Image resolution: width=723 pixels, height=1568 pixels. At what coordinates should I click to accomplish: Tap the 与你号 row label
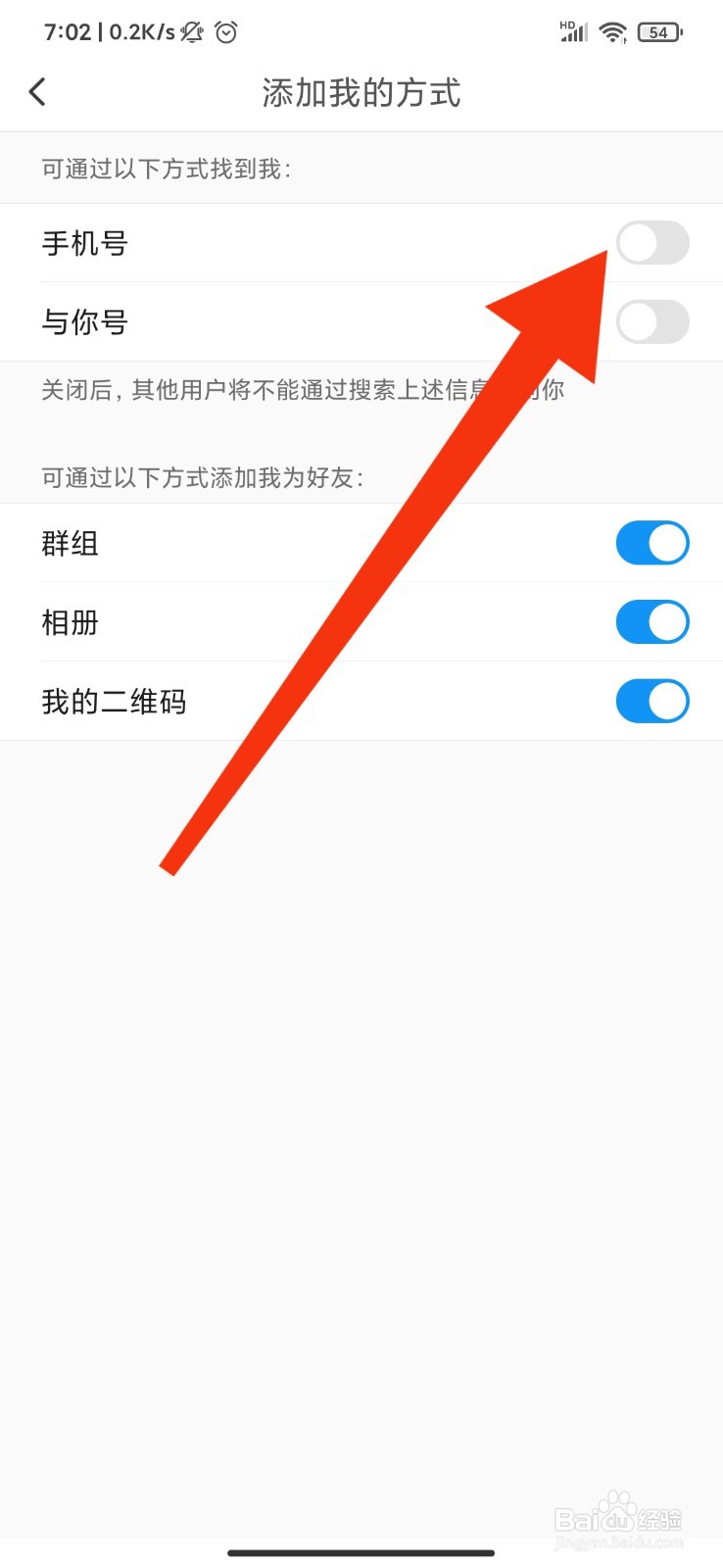point(84,321)
